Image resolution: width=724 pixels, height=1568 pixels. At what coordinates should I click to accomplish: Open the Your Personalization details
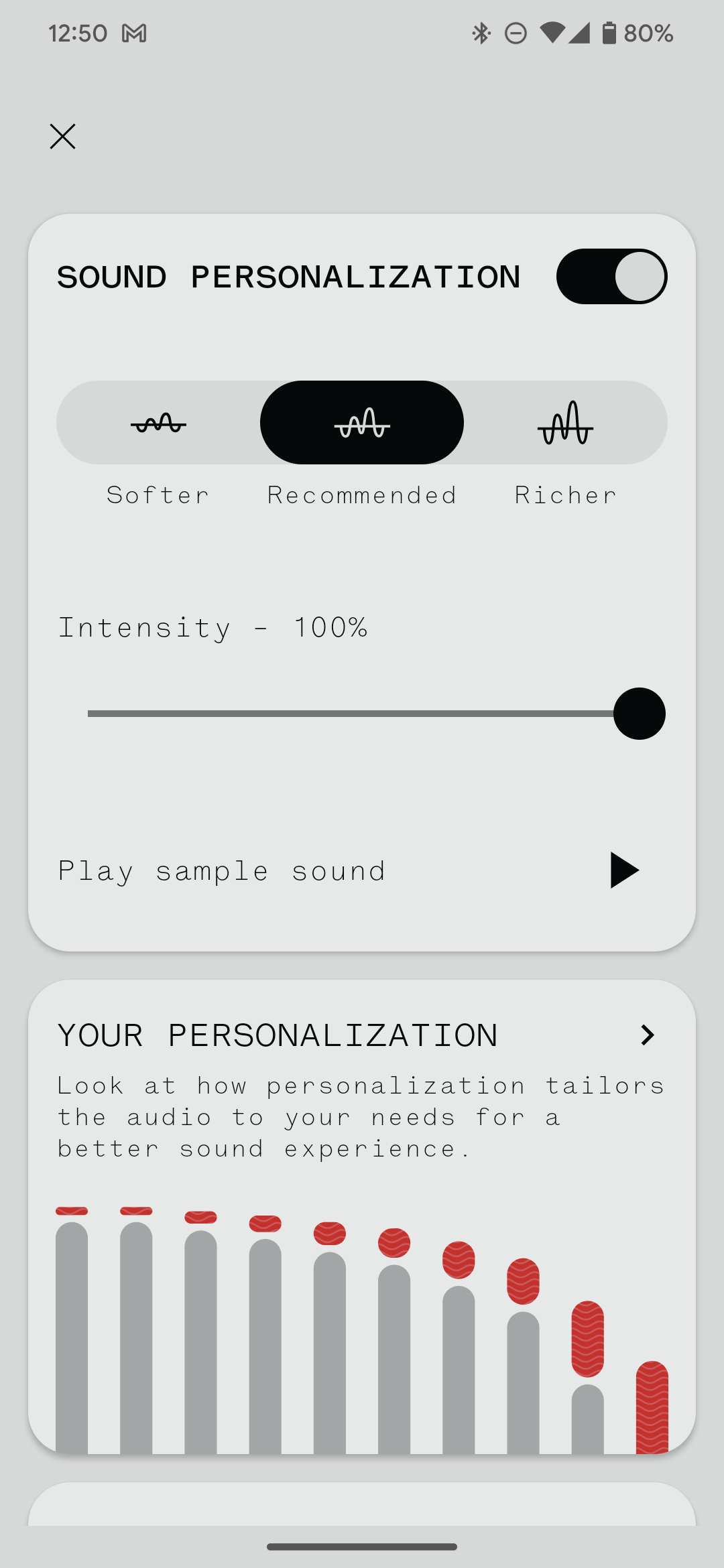click(x=646, y=1035)
